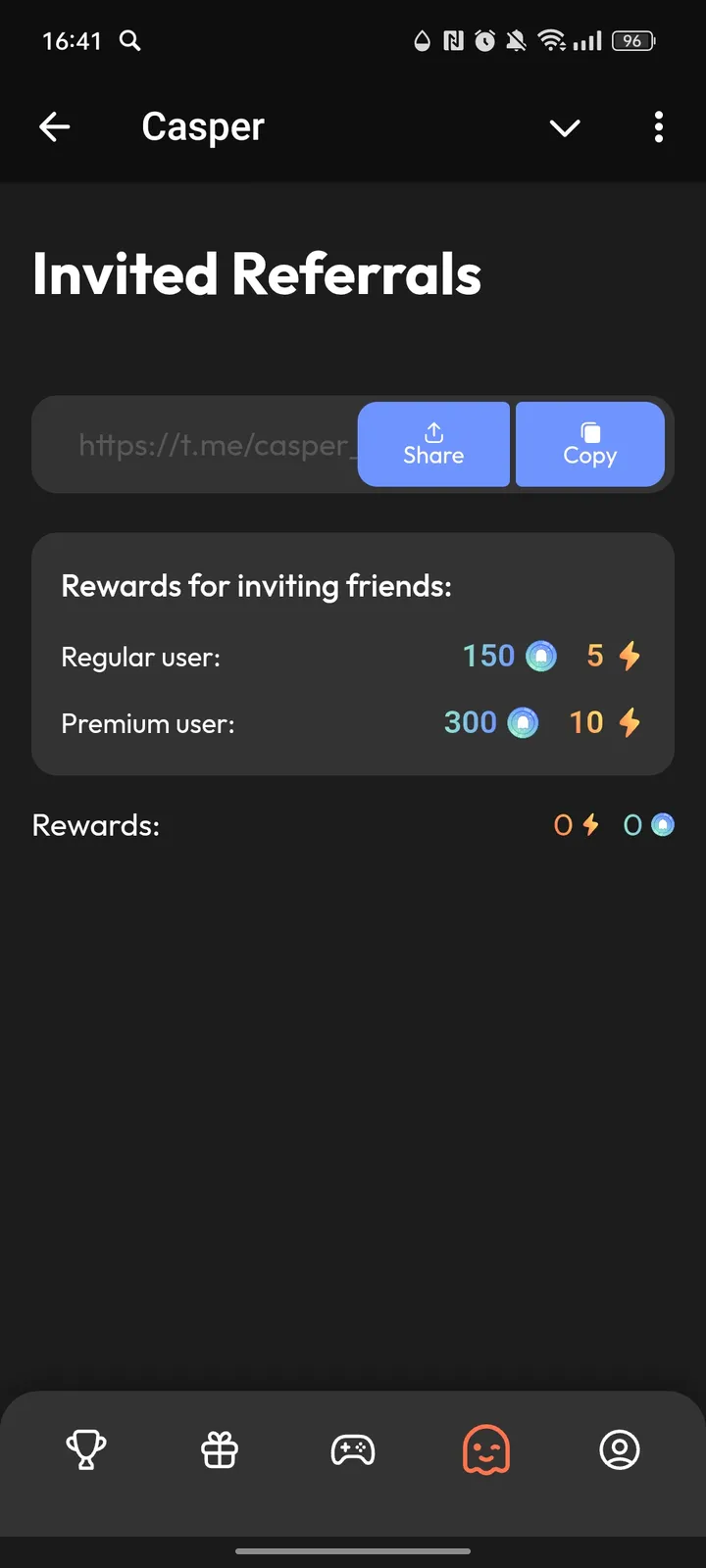Screen dimensions: 706x1568
Task: Click the blue coin icon beside 150
Action: tap(540, 656)
